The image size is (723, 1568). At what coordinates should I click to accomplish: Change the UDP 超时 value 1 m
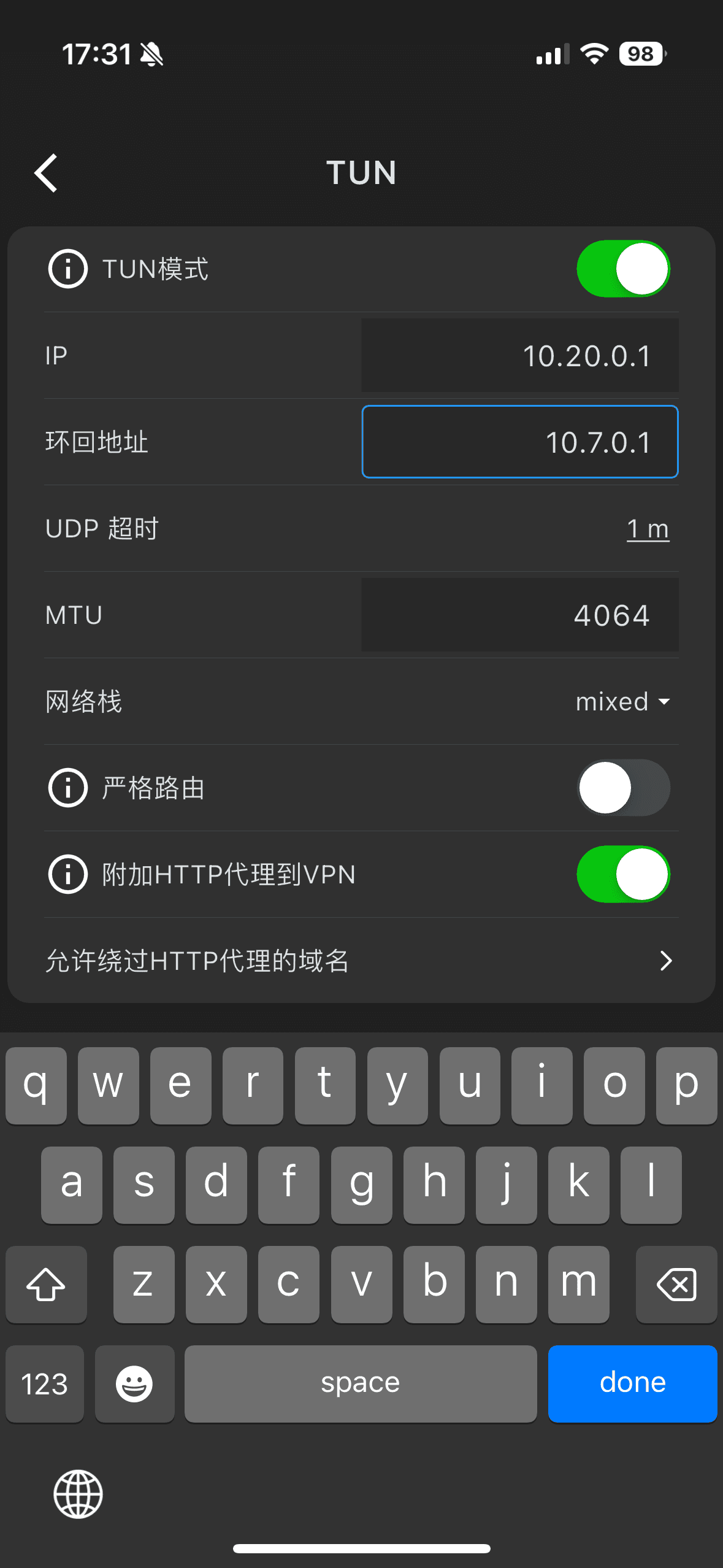(647, 529)
